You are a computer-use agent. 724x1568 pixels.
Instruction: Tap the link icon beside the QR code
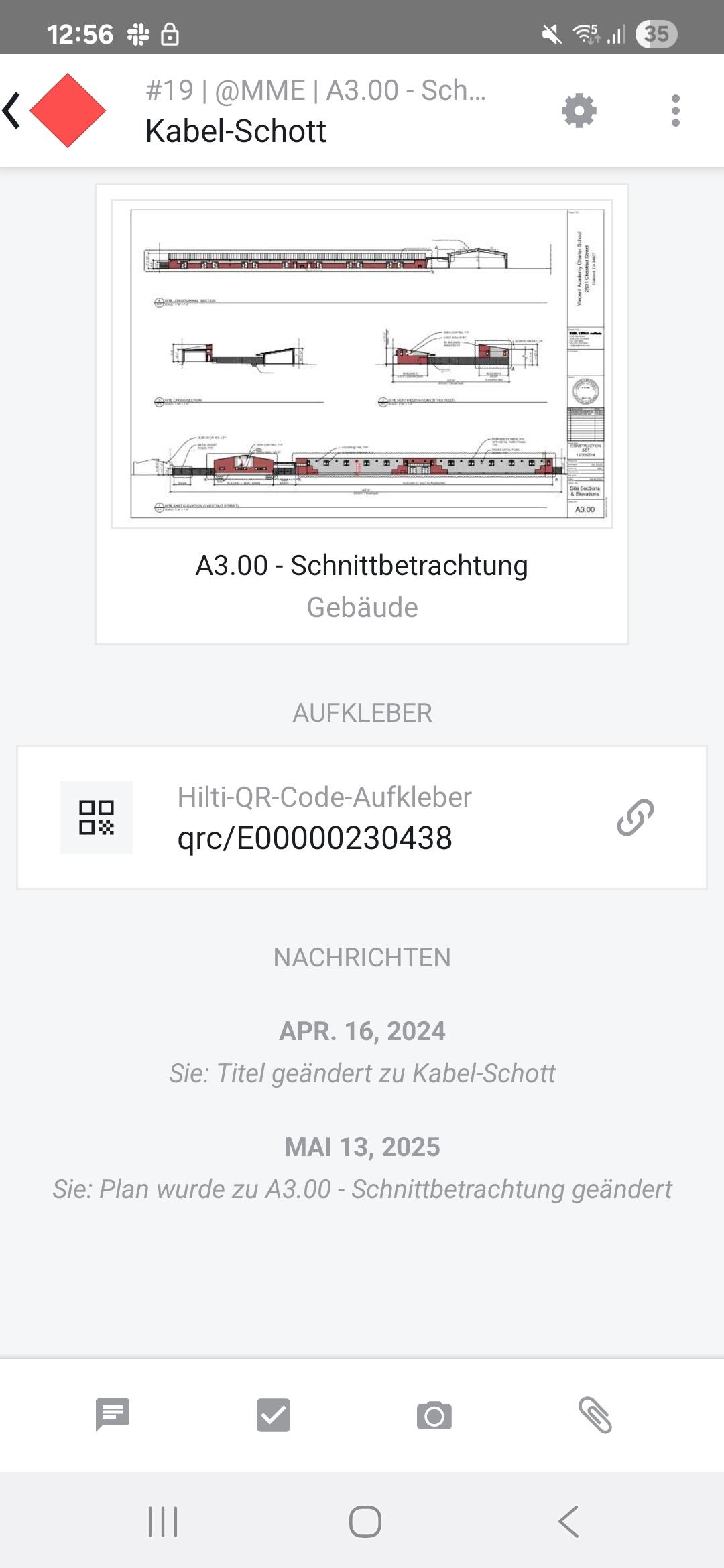point(635,818)
